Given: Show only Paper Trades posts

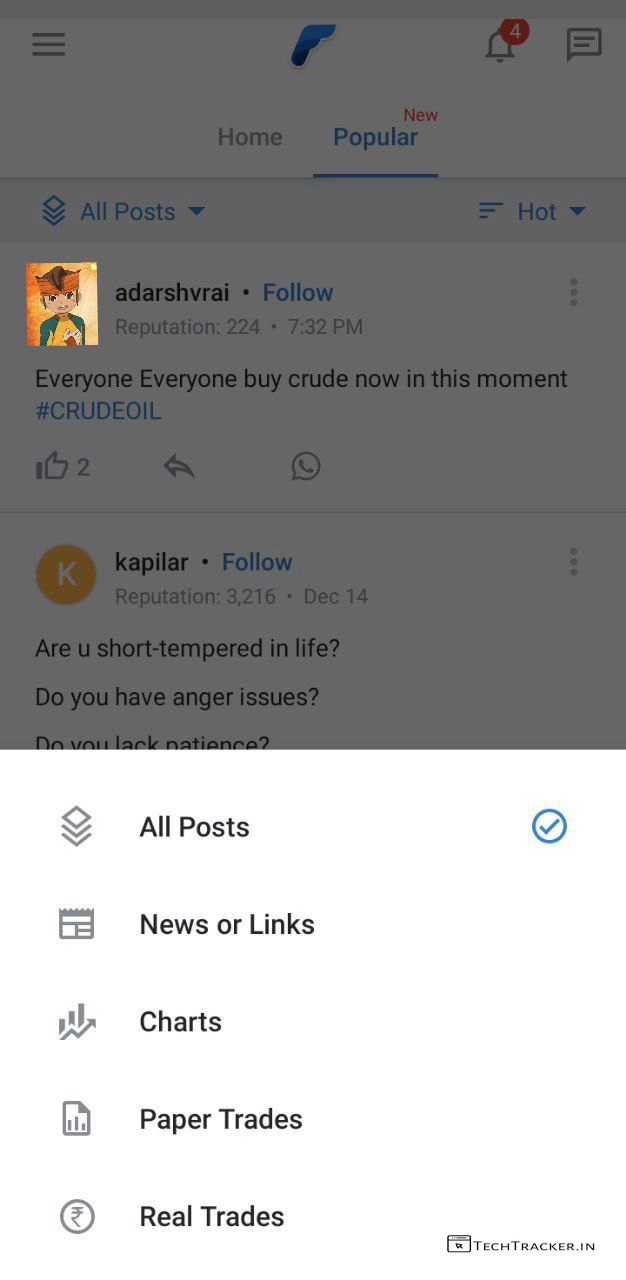Looking at the screenshot, I should coord(220,1119).
